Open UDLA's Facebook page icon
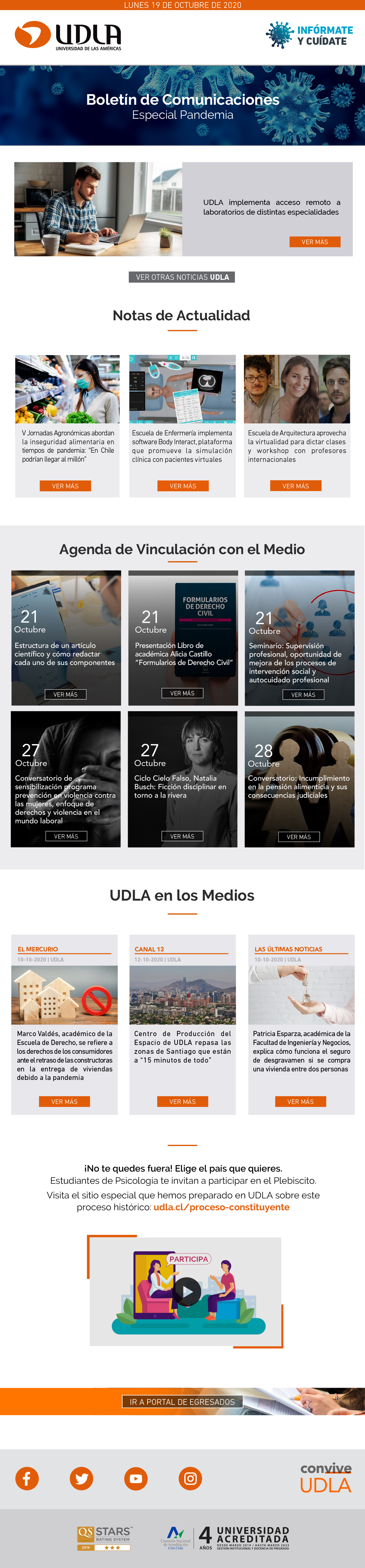The width and height of the screenshot is (365, 1568). (27, 1478)
